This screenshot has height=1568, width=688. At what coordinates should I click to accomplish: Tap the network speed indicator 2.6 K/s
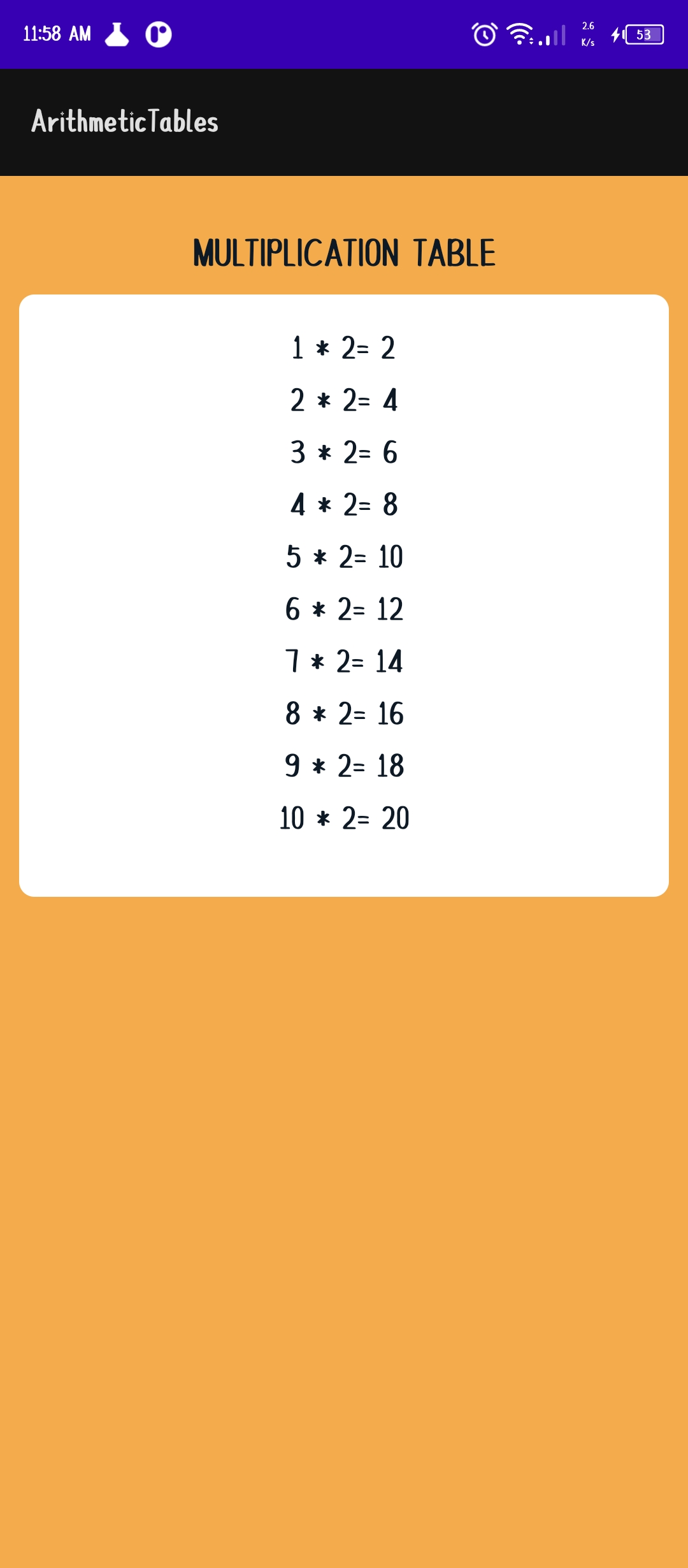click(587, 34)
